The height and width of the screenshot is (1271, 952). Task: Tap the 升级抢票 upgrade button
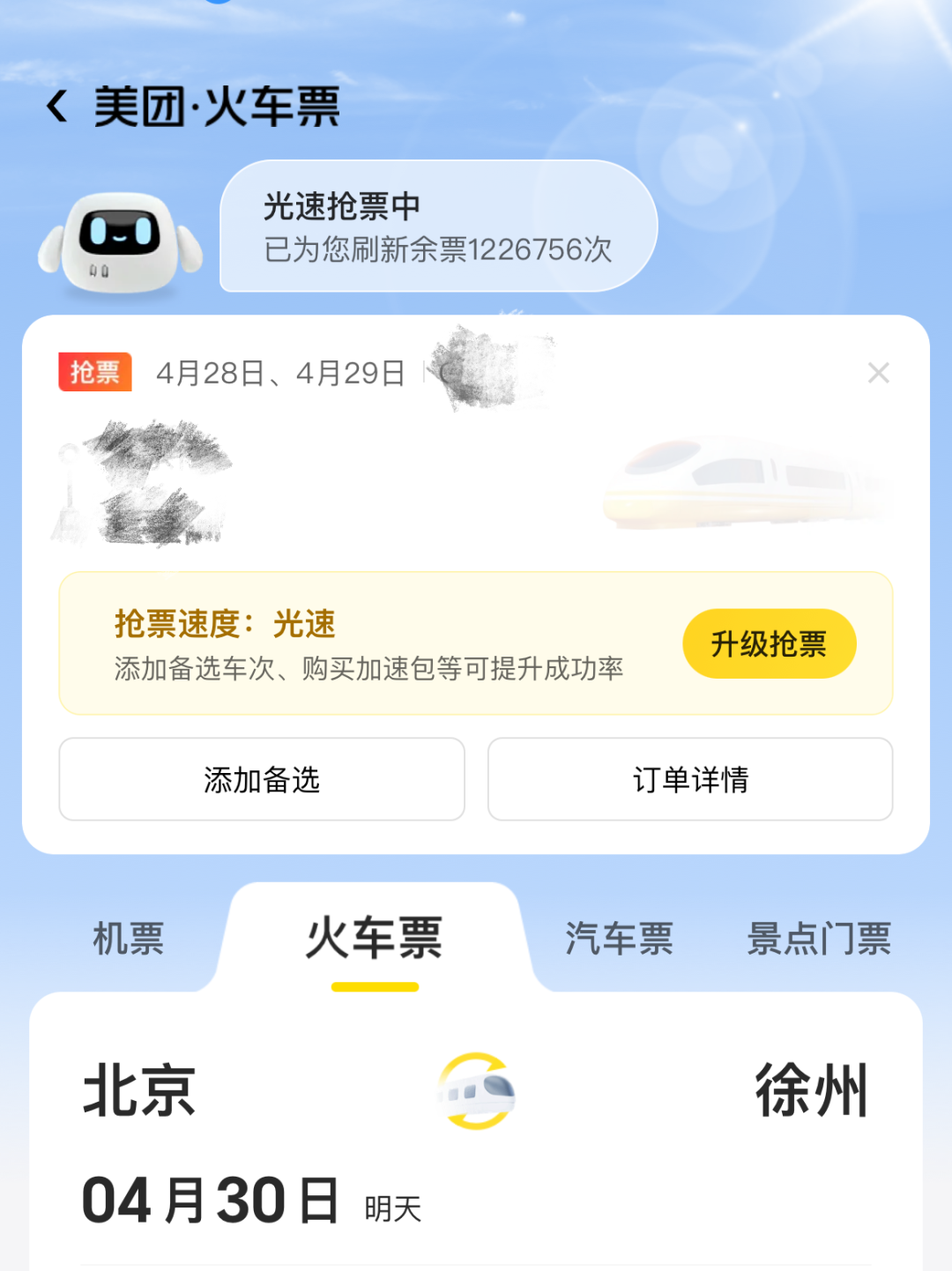click(769, 644)
